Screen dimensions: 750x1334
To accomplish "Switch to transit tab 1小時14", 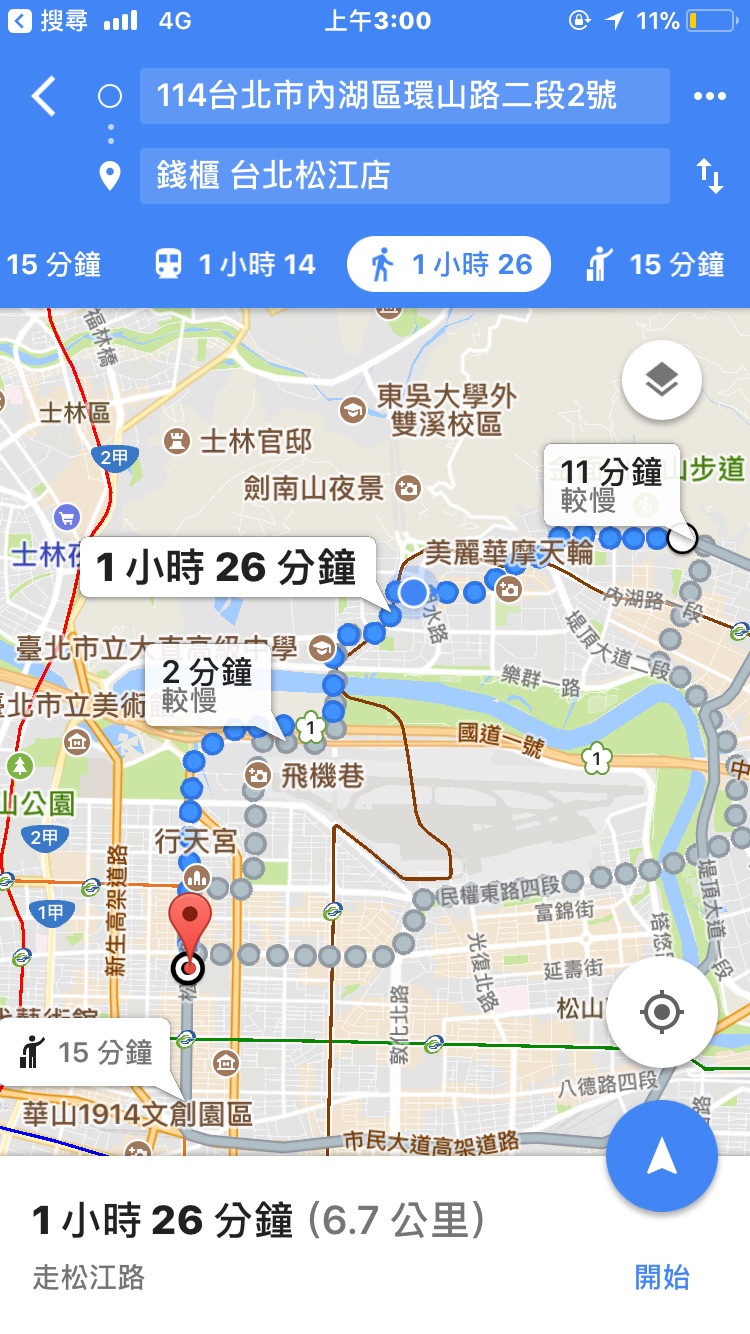I will click(x=235, y=265).
